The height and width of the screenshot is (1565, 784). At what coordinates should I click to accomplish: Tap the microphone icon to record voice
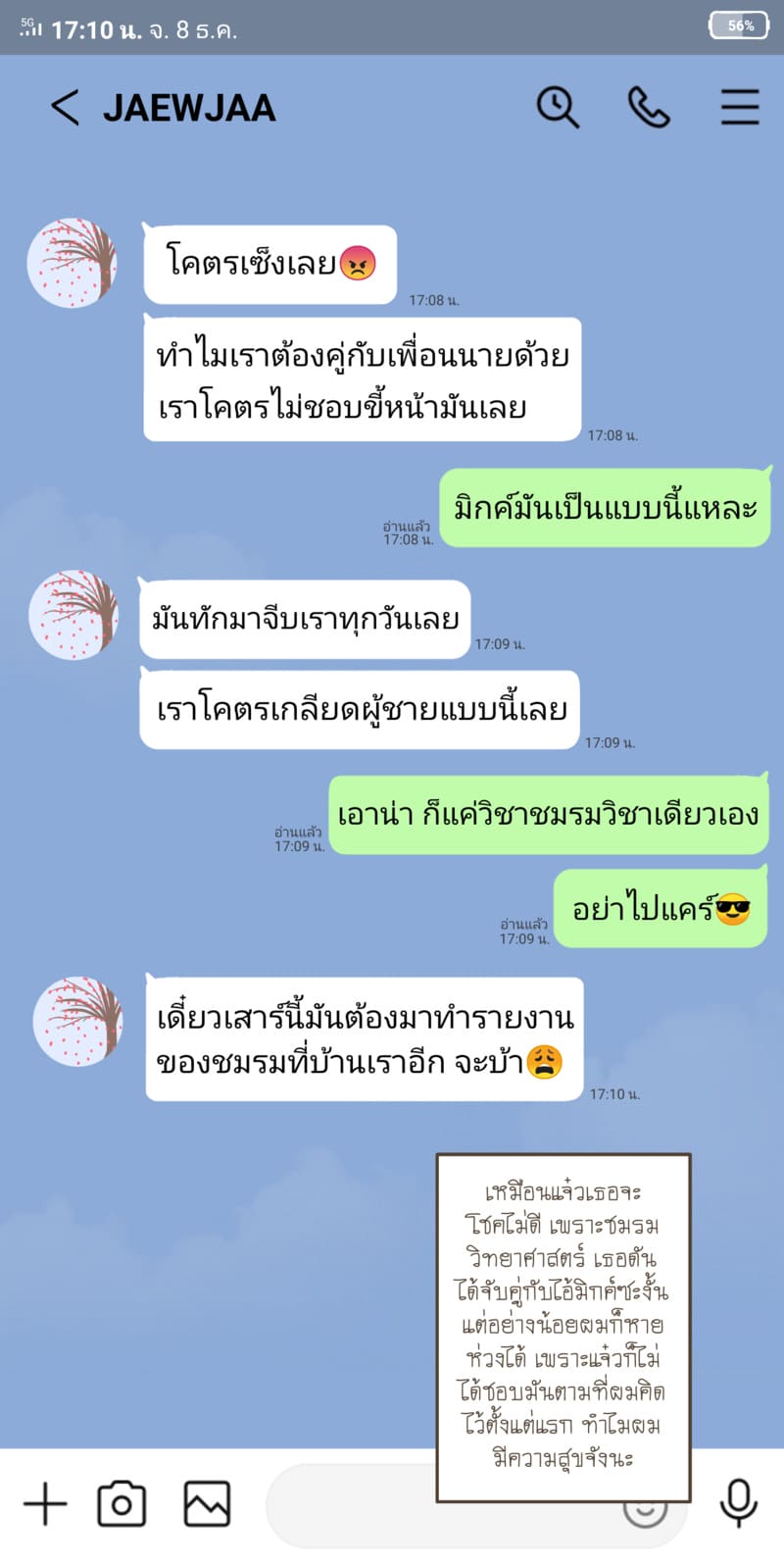(x=737, y=1501)
